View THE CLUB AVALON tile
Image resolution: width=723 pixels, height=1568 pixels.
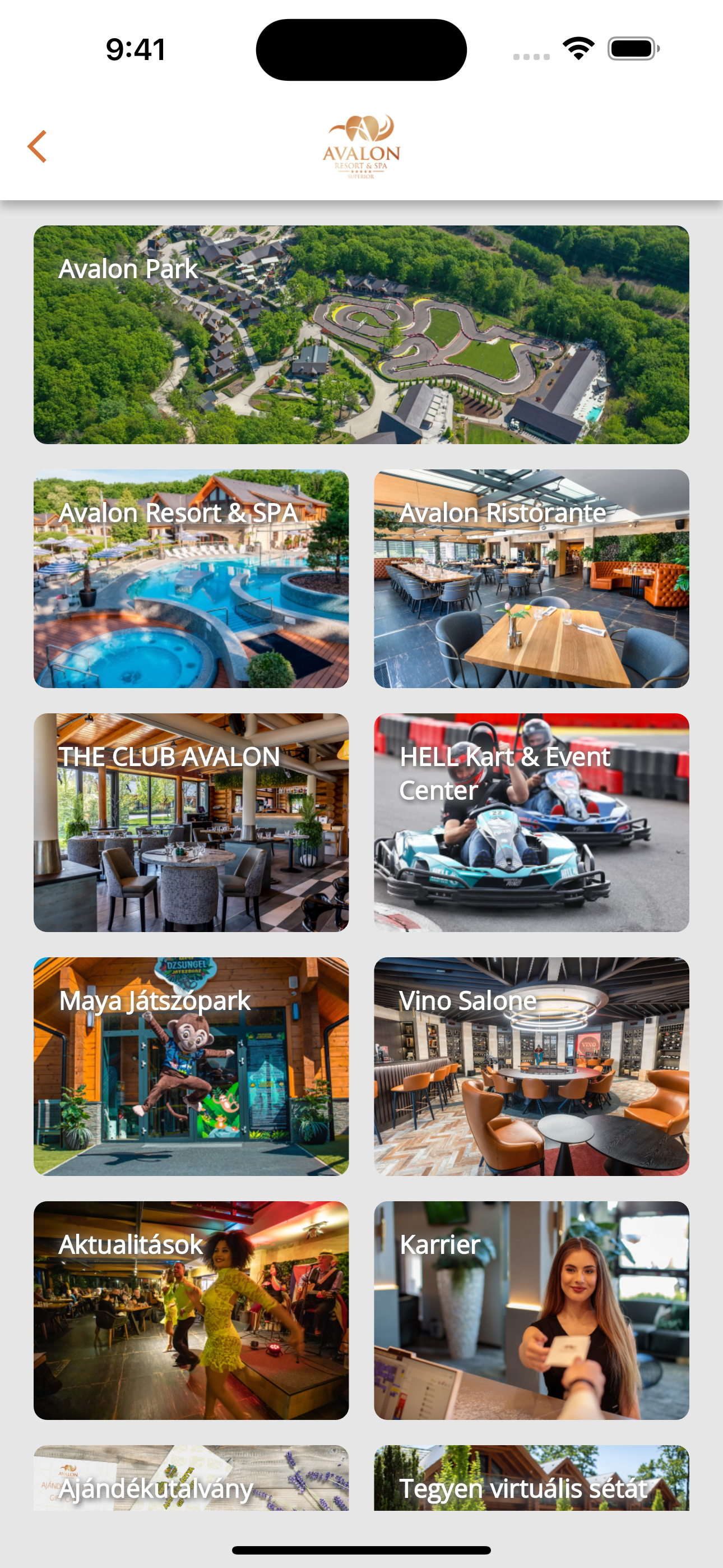tap(191, 822)
